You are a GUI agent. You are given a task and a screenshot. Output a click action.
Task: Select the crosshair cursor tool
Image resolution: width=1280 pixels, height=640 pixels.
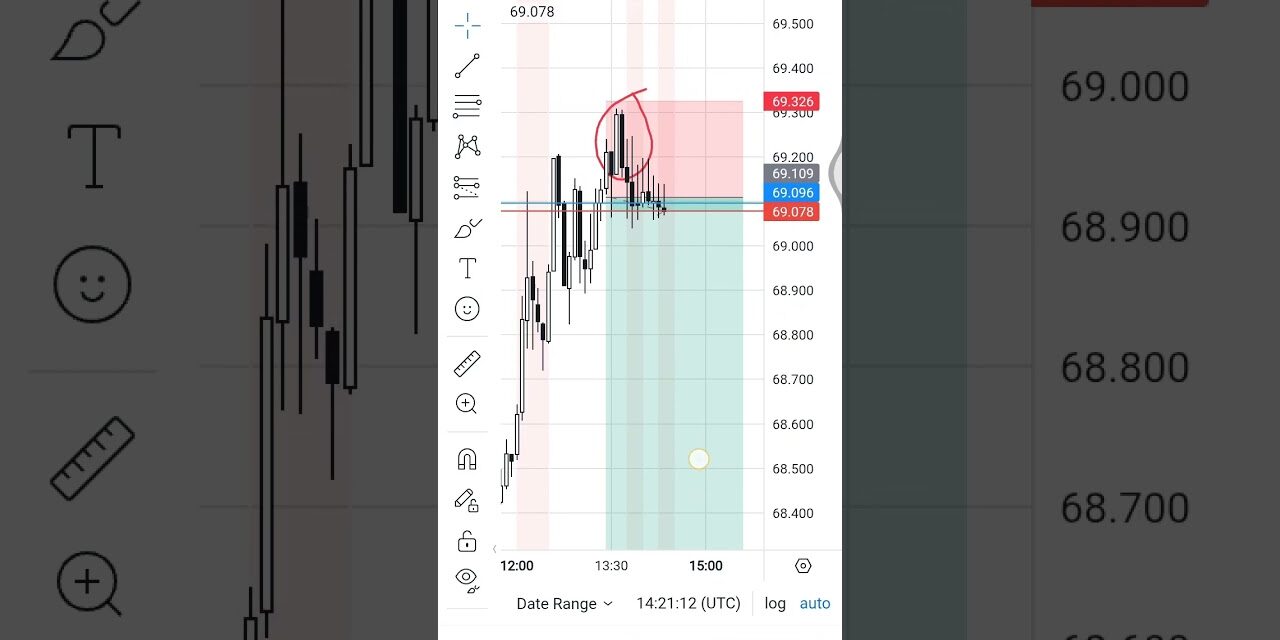(x=467, y=26)
